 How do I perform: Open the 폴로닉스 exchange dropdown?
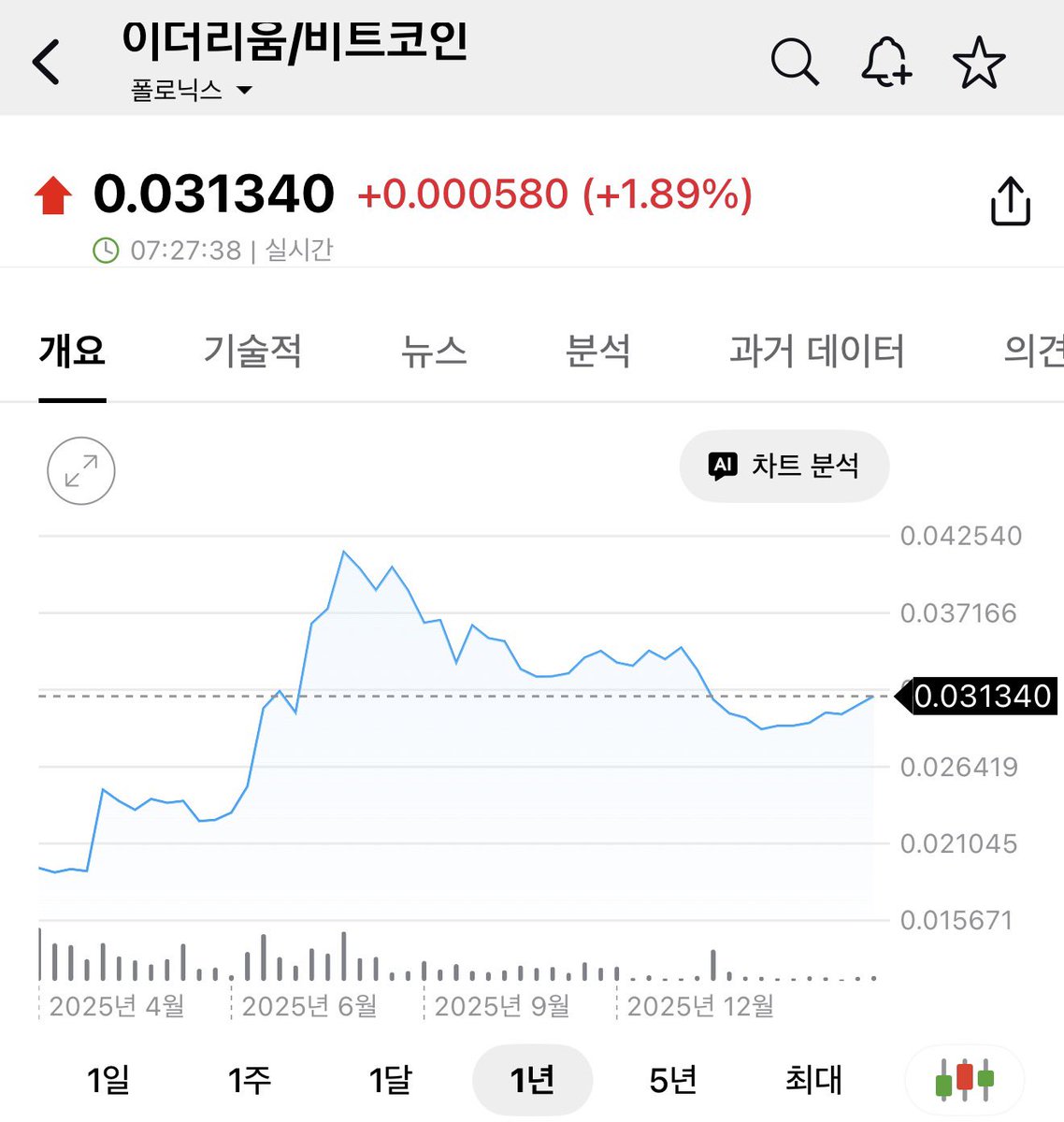[x=192, y=91]
